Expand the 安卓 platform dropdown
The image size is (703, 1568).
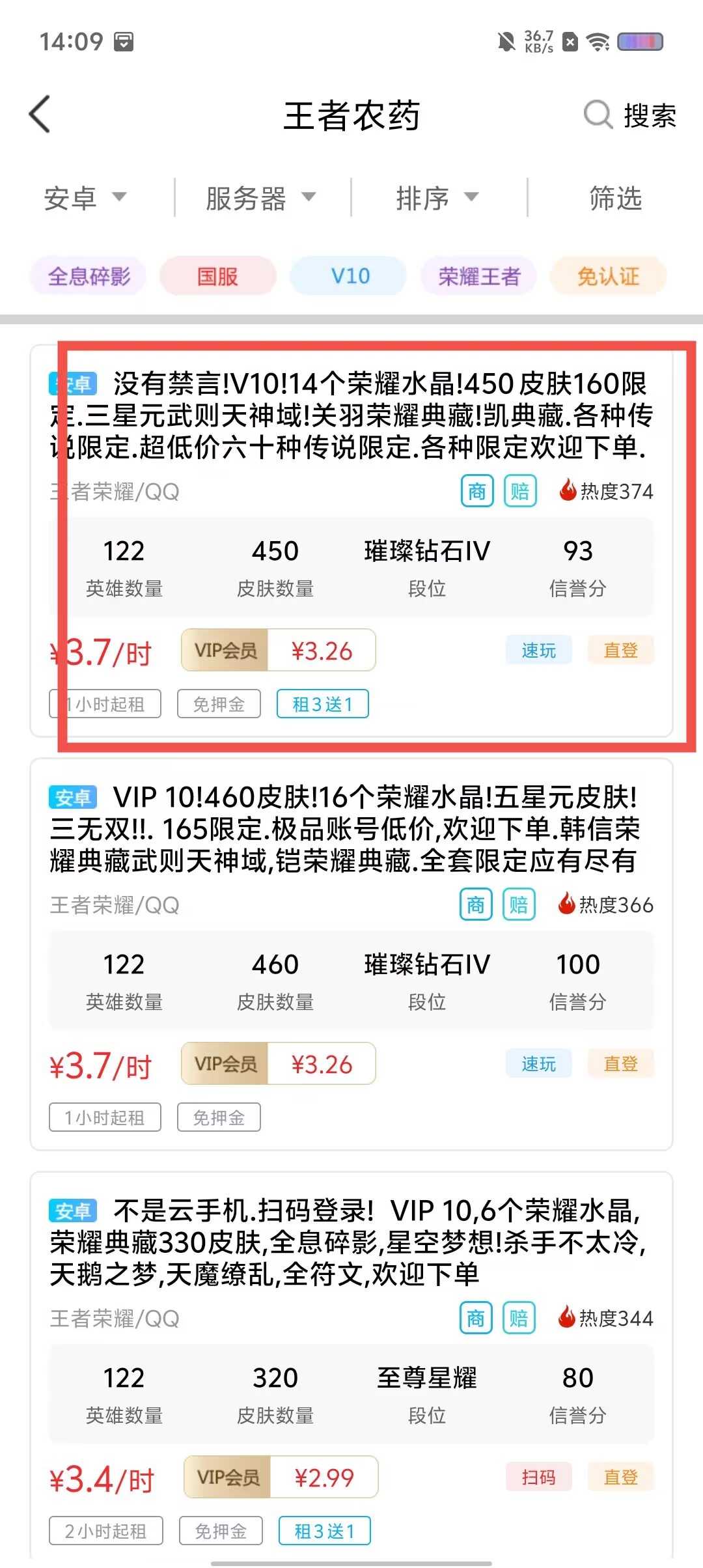point(85,198)
